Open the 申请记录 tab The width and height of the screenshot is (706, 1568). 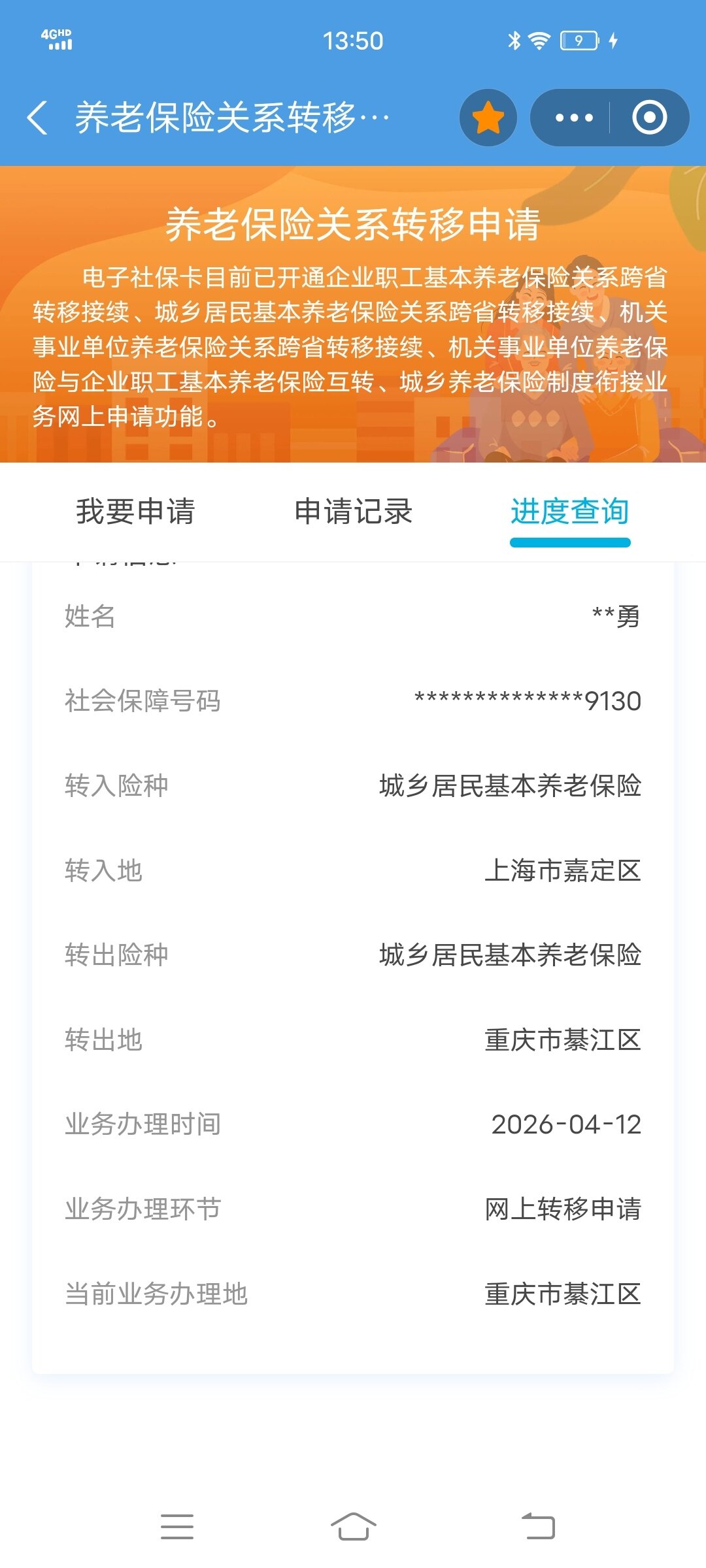click(353, 511)
